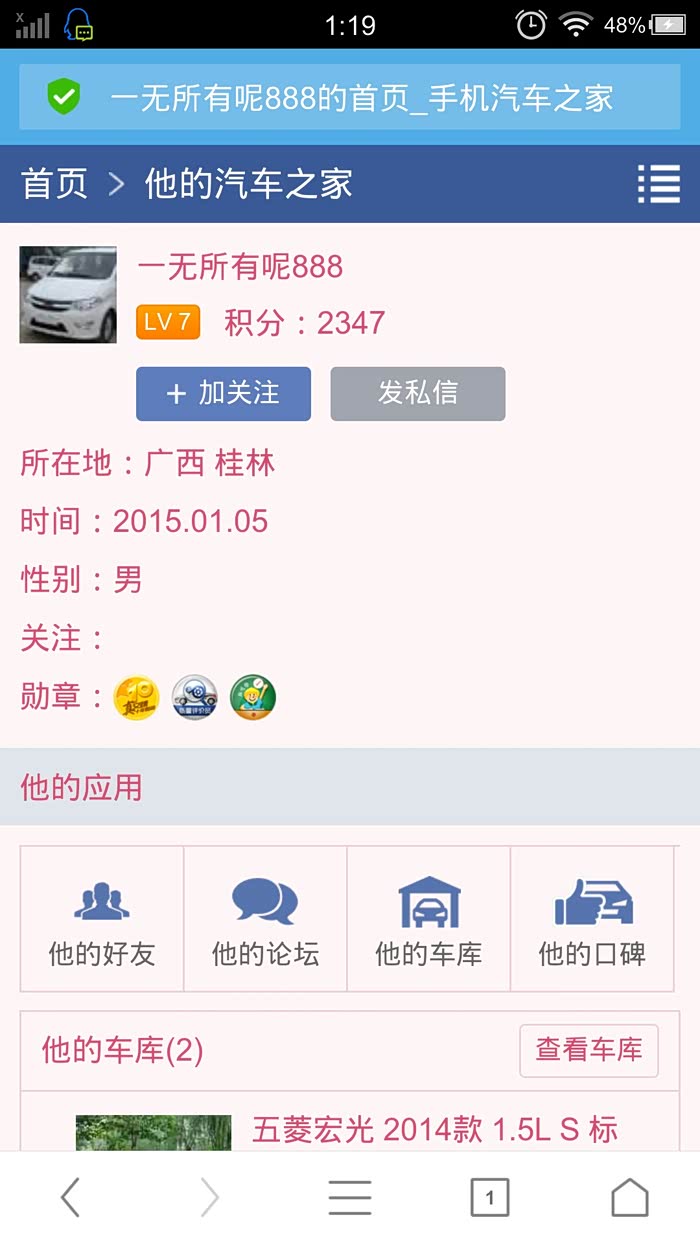This screenshot has height=1244, width=700.
Task: Follow user with 加关注 button
Action: point(223,393)
